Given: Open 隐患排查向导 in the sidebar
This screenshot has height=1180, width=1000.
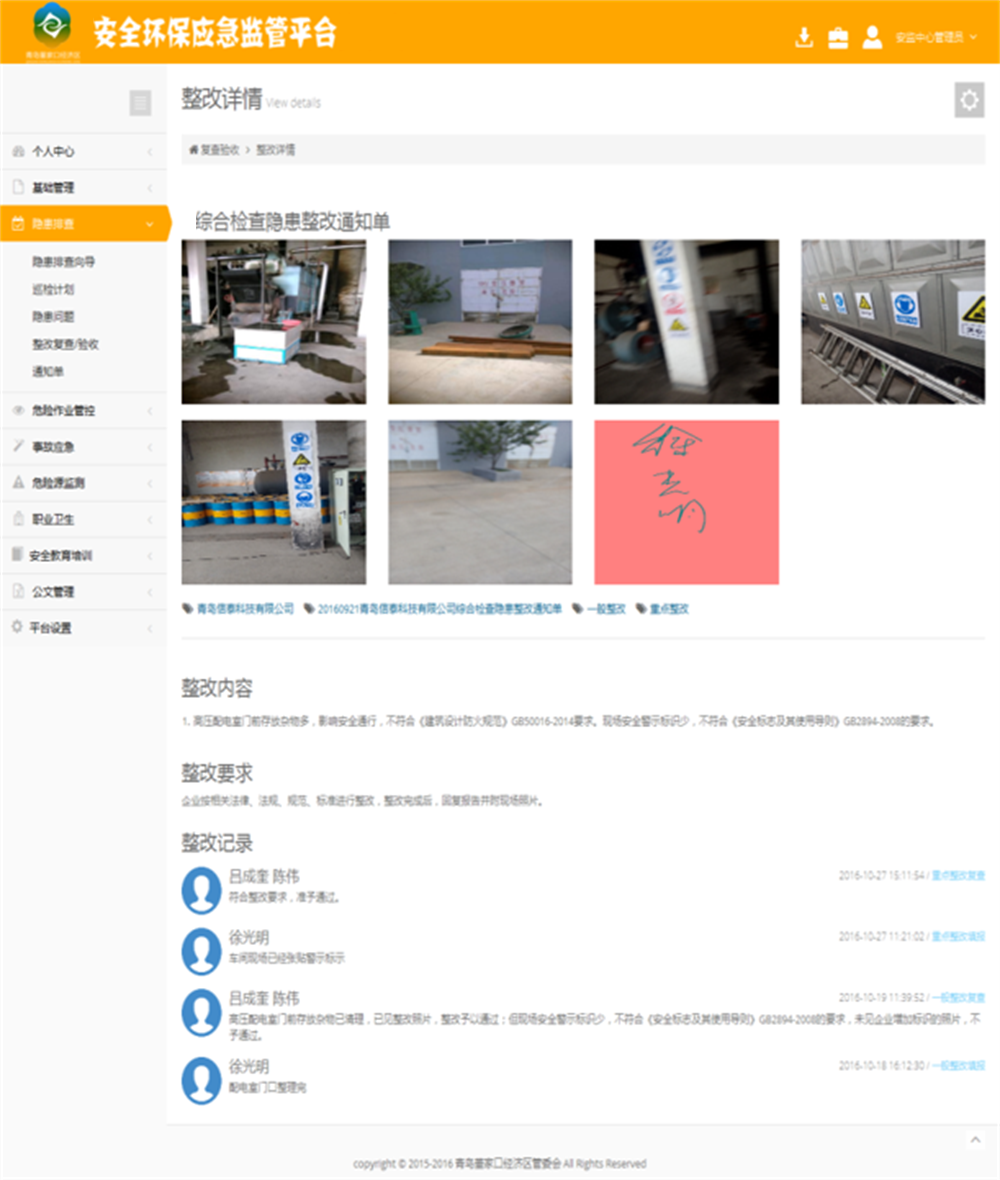Looking at the screenshot, I should point(64,262).
